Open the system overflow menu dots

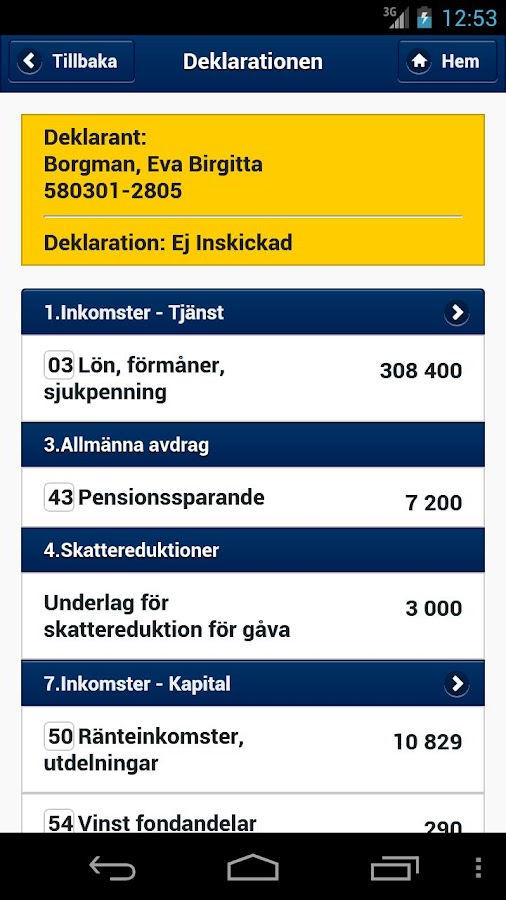(478, 868)
